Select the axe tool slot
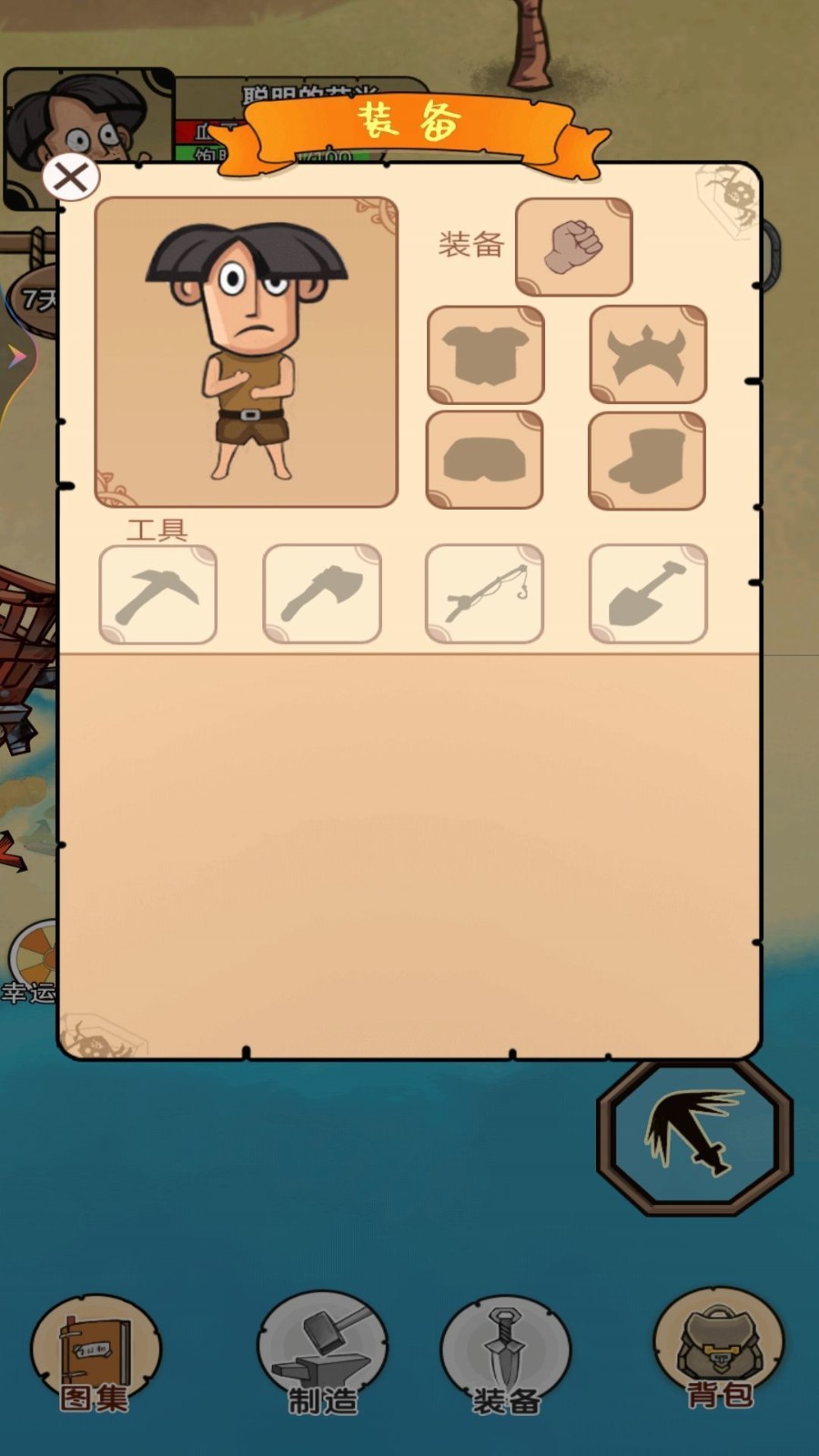This screenshot has width=819, height=1456. pyautogui.click(x=321, y=594)
